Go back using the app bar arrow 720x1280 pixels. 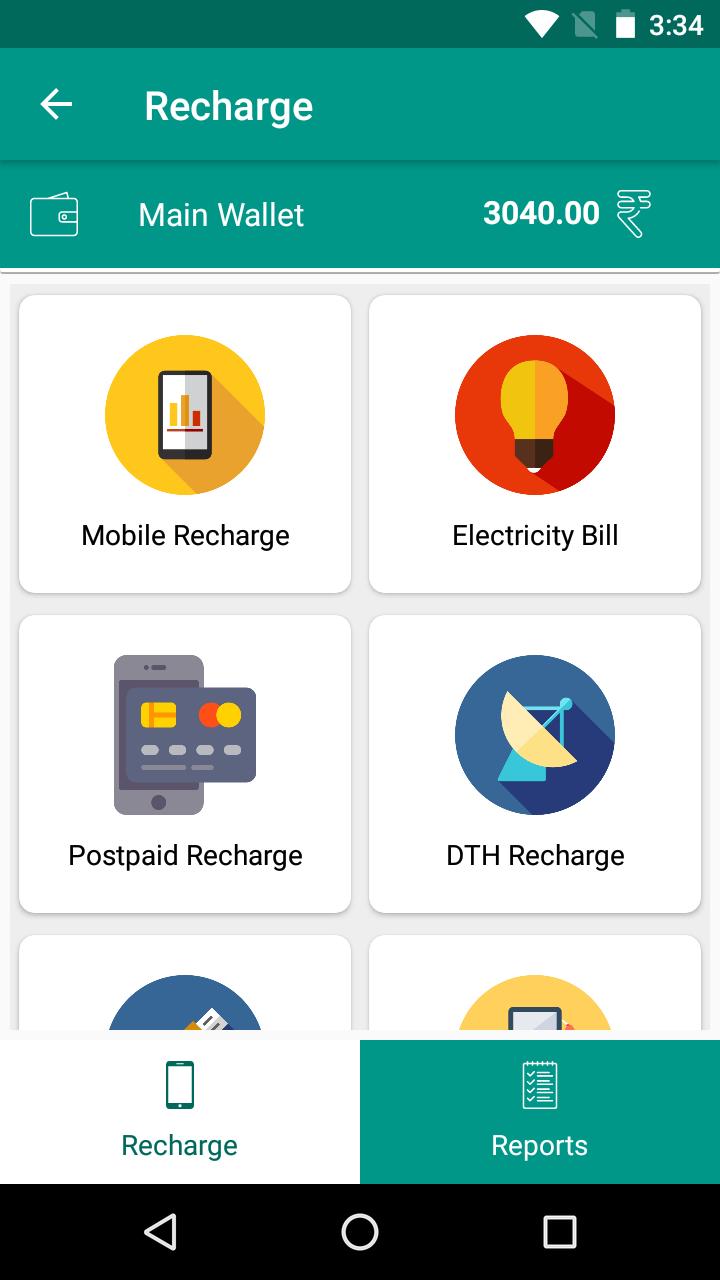click(x=56, y=104)
